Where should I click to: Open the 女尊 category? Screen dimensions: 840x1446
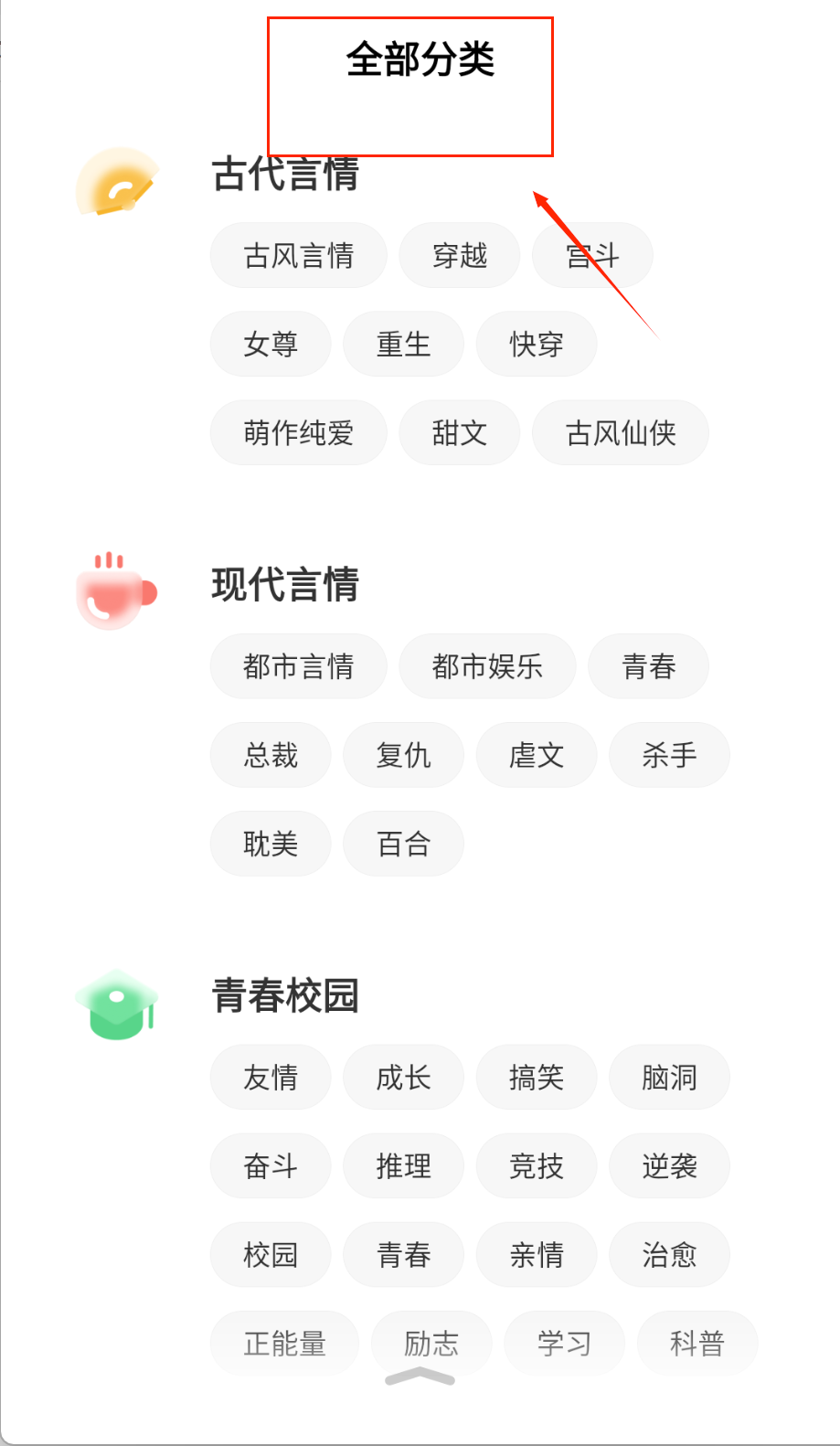click(271, 345)
